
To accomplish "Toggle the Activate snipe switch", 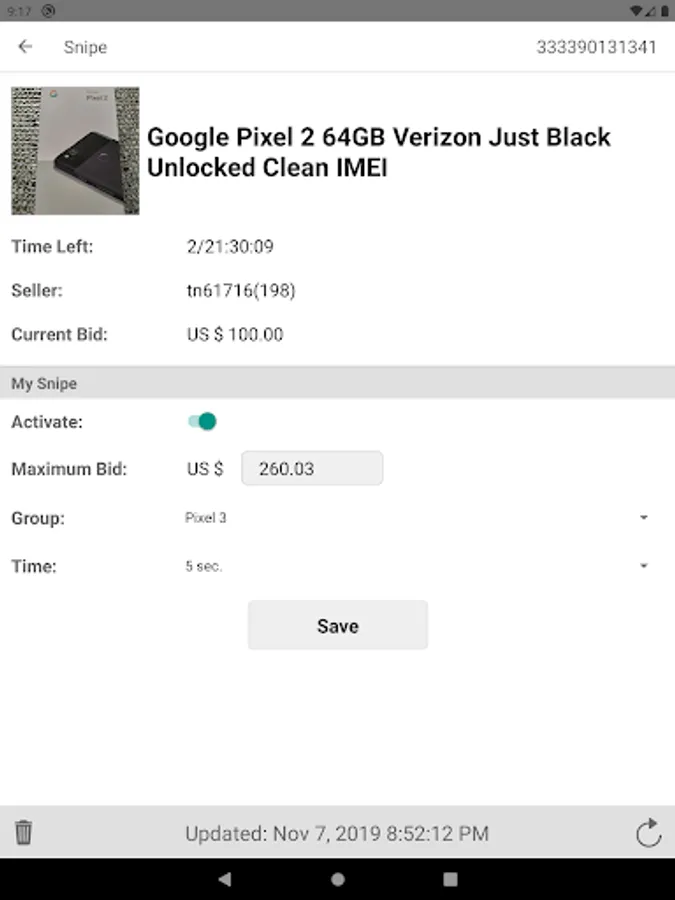I will point(202,422).
